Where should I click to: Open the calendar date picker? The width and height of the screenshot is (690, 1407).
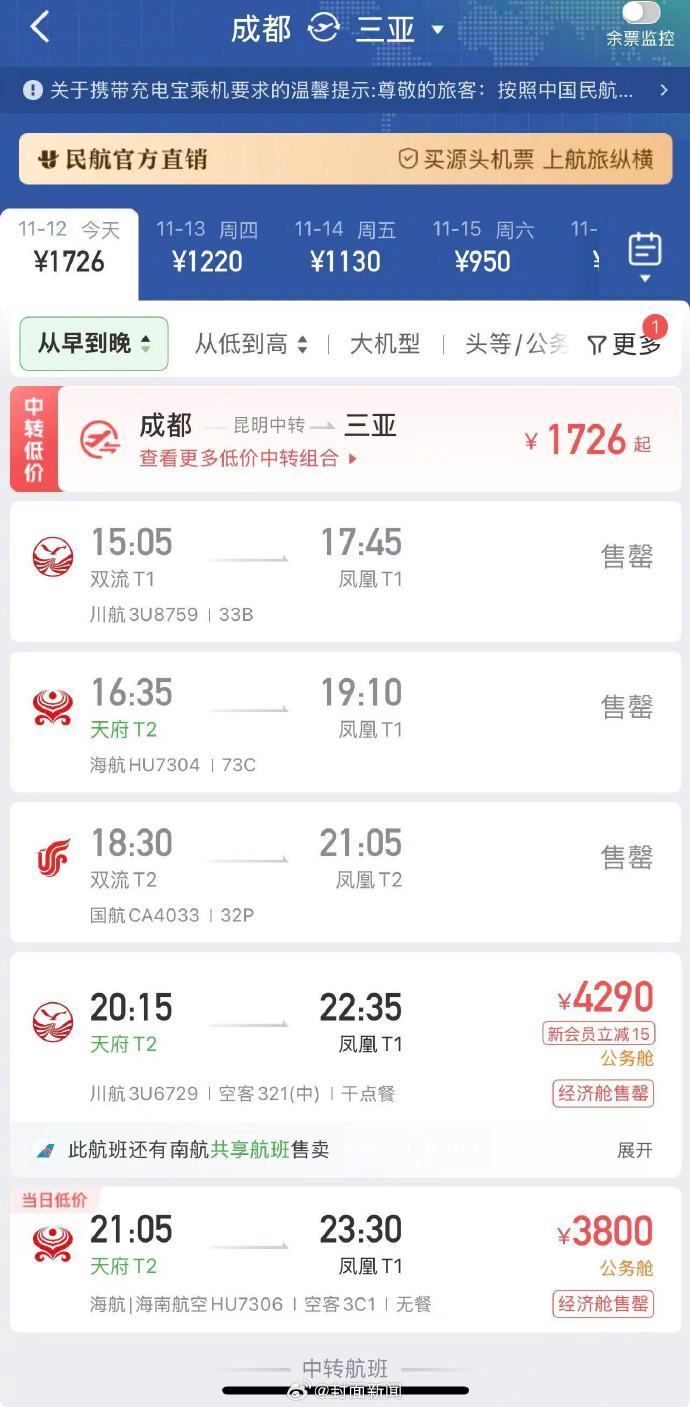pyautogui.click(x=645, y=254)
